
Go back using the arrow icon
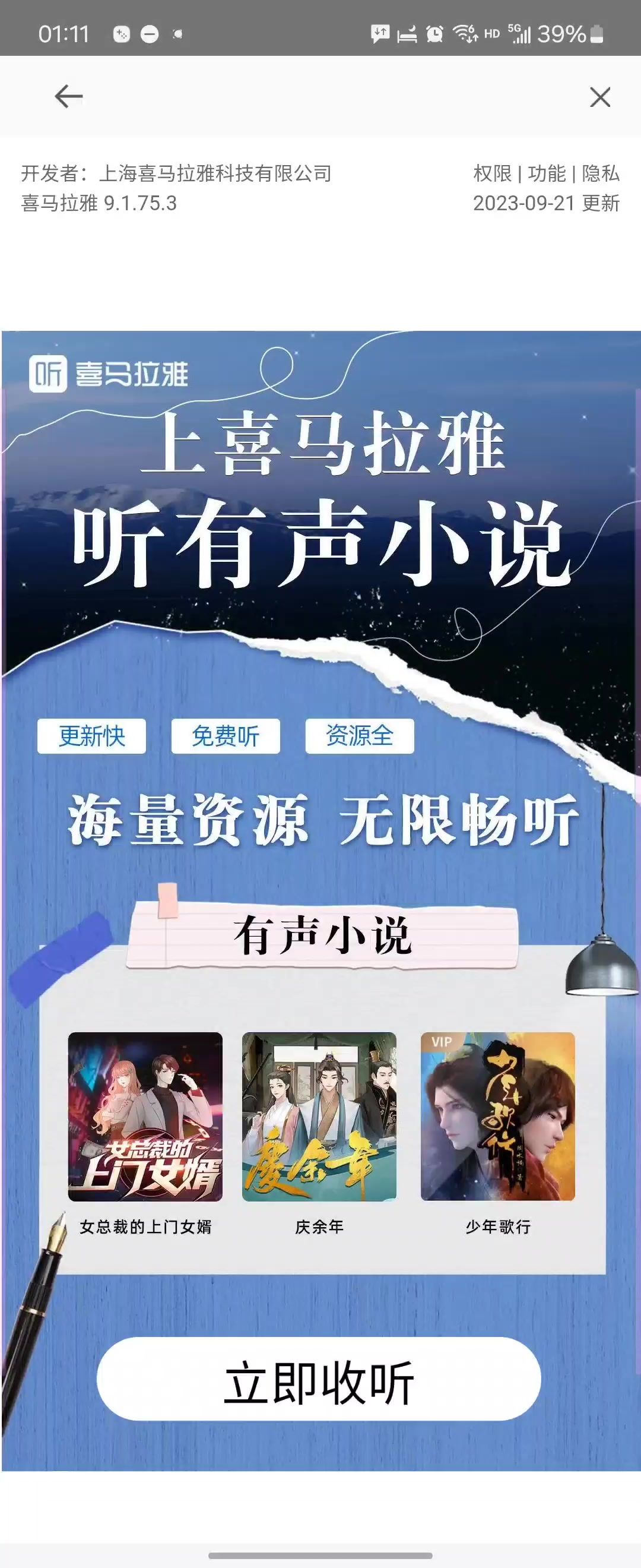coord(68,96)
